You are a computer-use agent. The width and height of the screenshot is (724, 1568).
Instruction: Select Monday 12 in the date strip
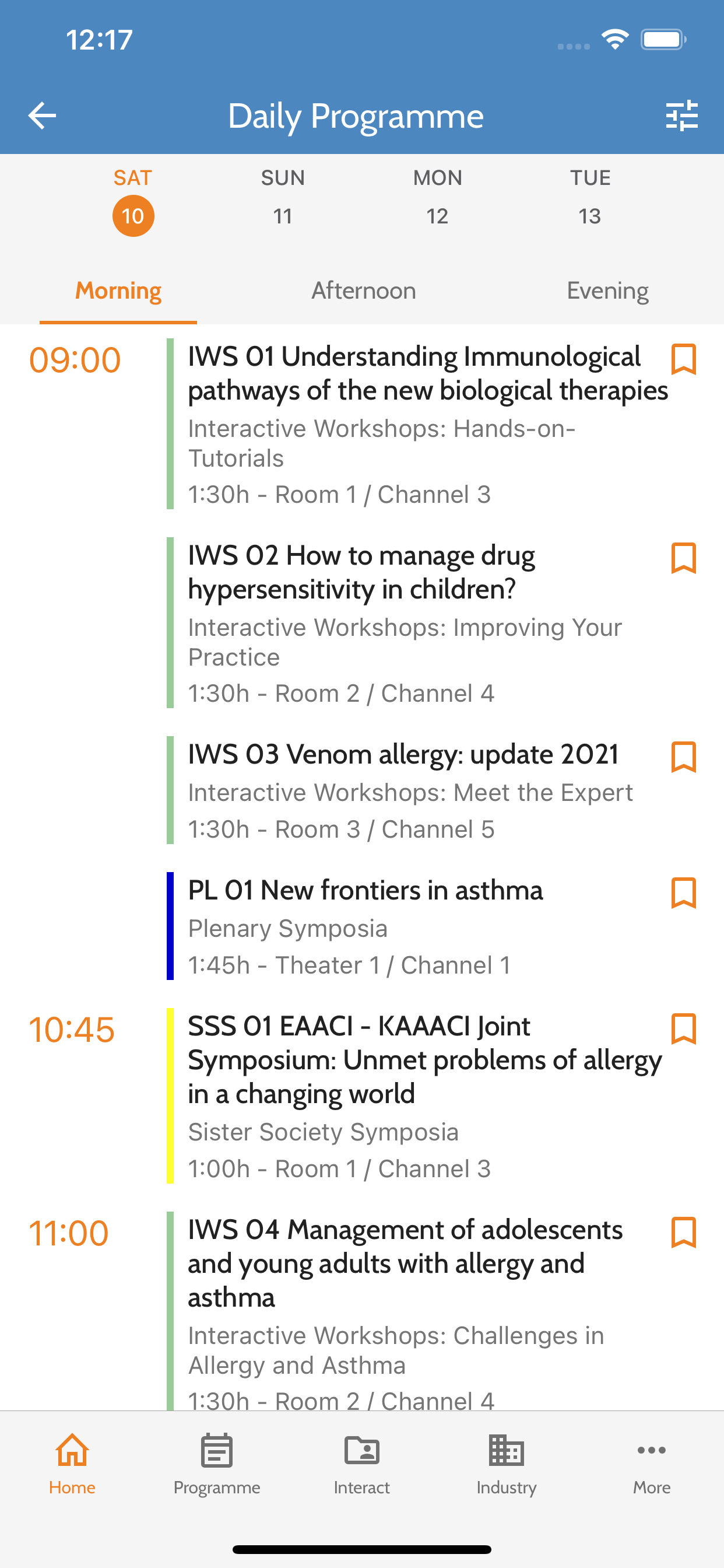437,199
